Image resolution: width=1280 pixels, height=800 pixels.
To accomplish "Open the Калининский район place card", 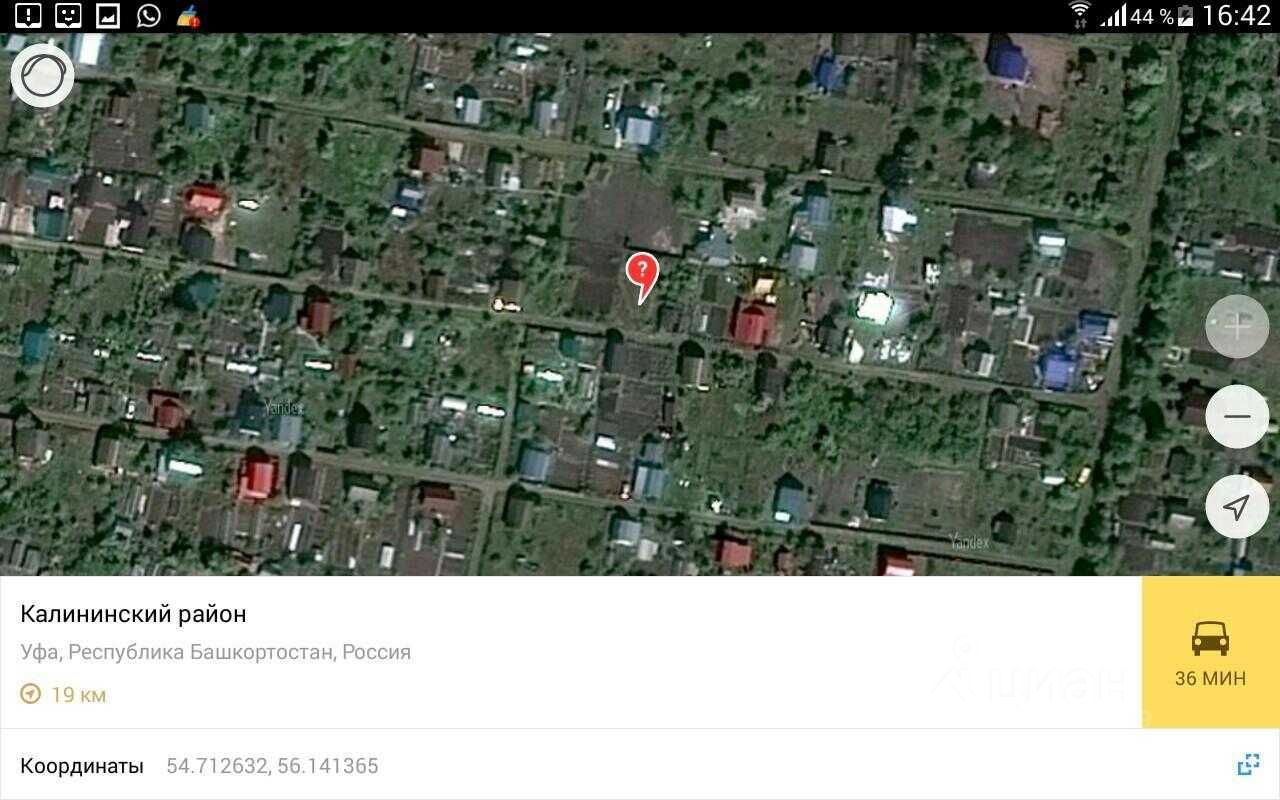I will (133, 614).
